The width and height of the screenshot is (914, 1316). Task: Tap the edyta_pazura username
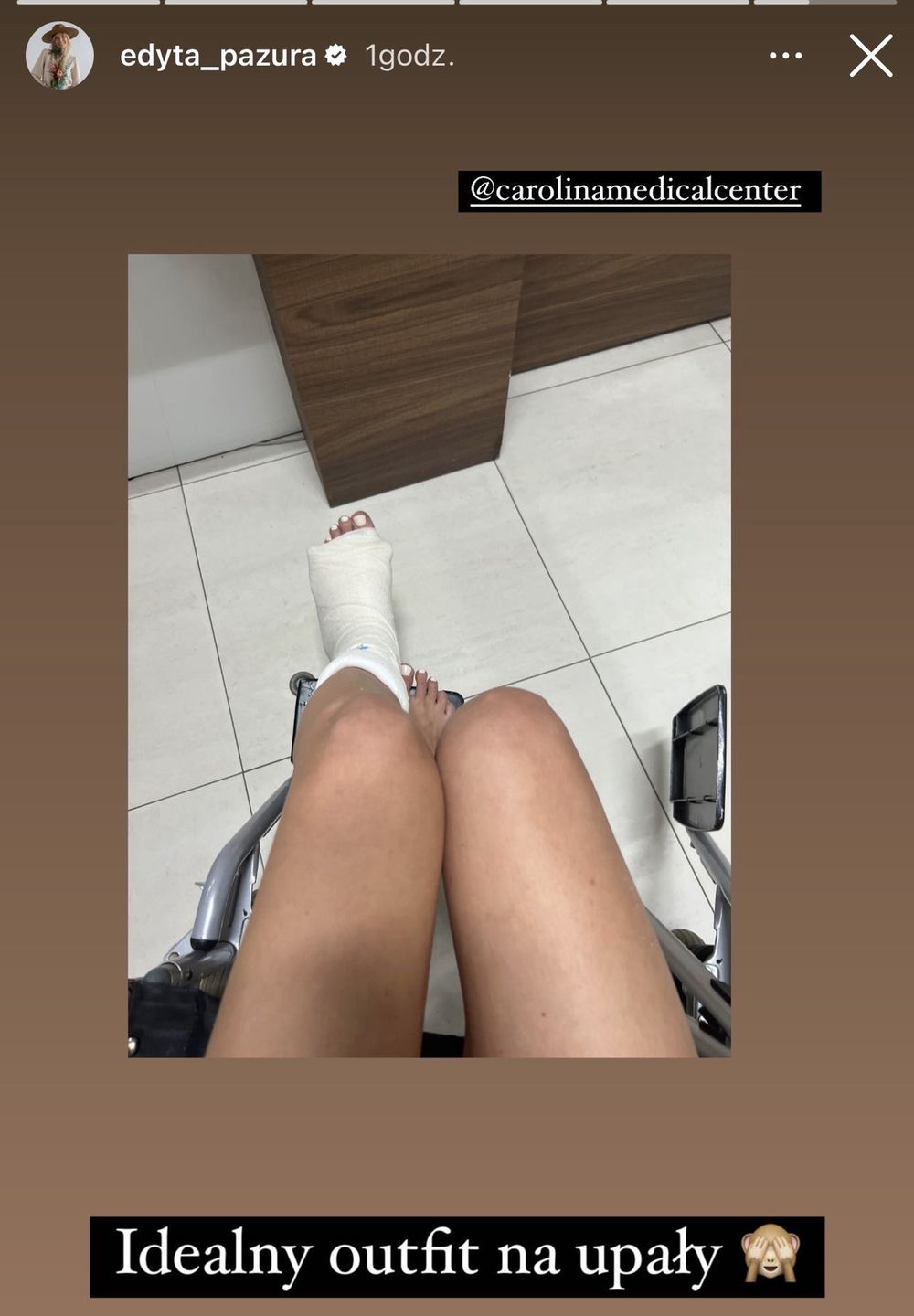click(218, 57)
